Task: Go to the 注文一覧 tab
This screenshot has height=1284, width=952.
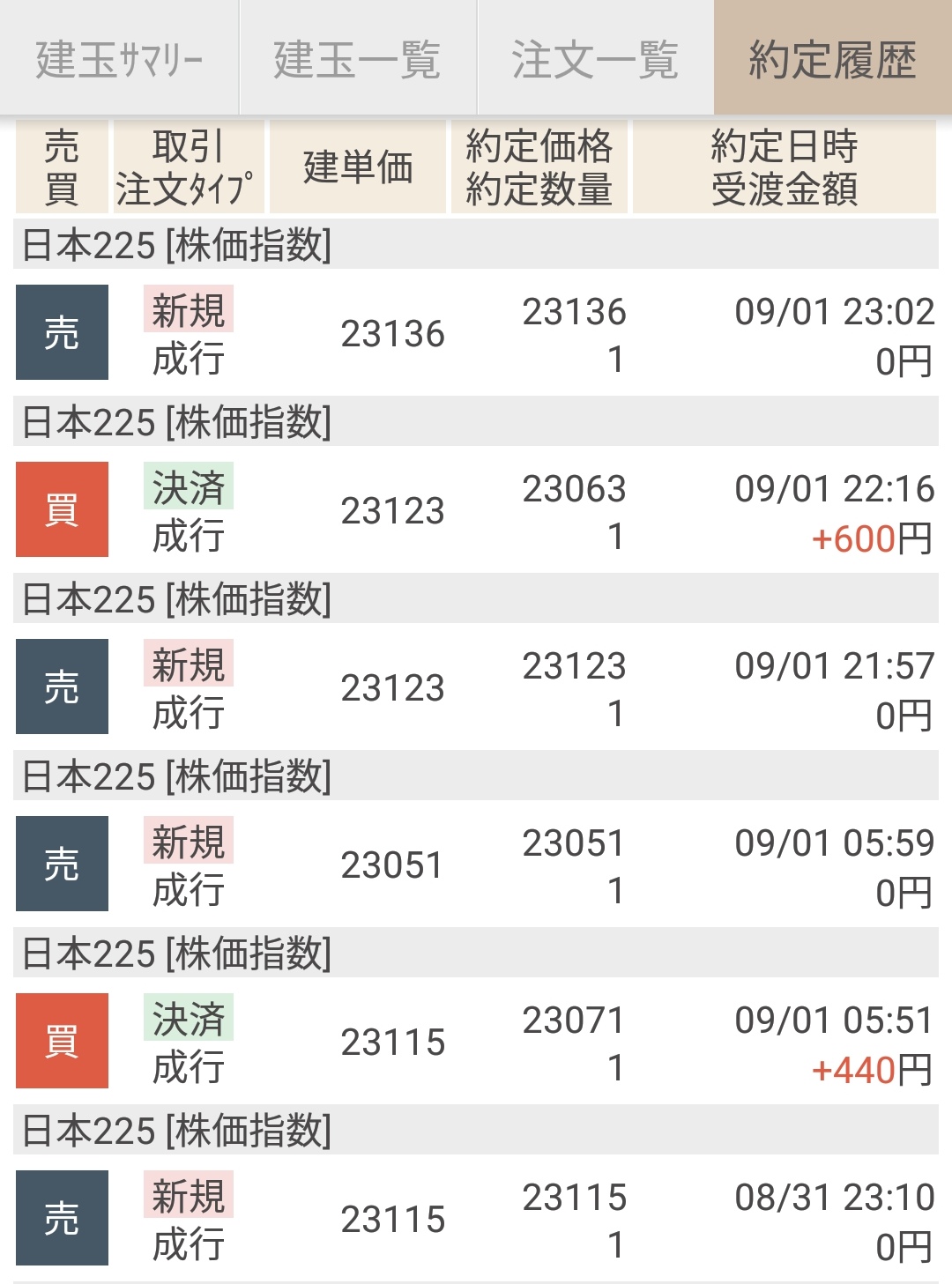Action: coord(595,59)
